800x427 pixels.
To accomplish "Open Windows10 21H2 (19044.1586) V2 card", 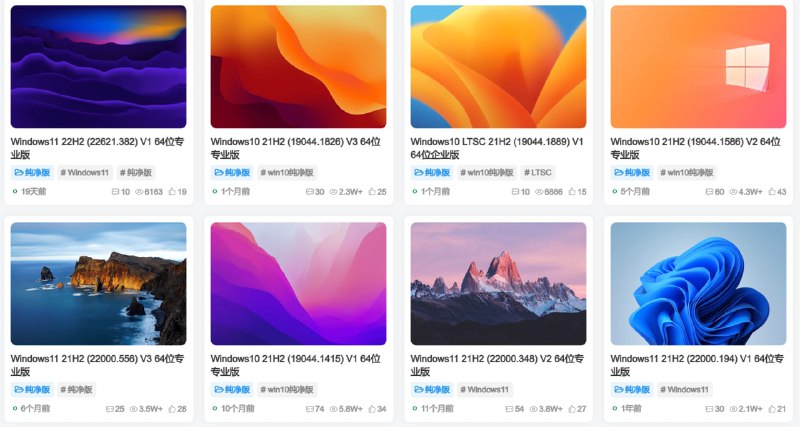I will pyautogui.click(x=698, y=67).
